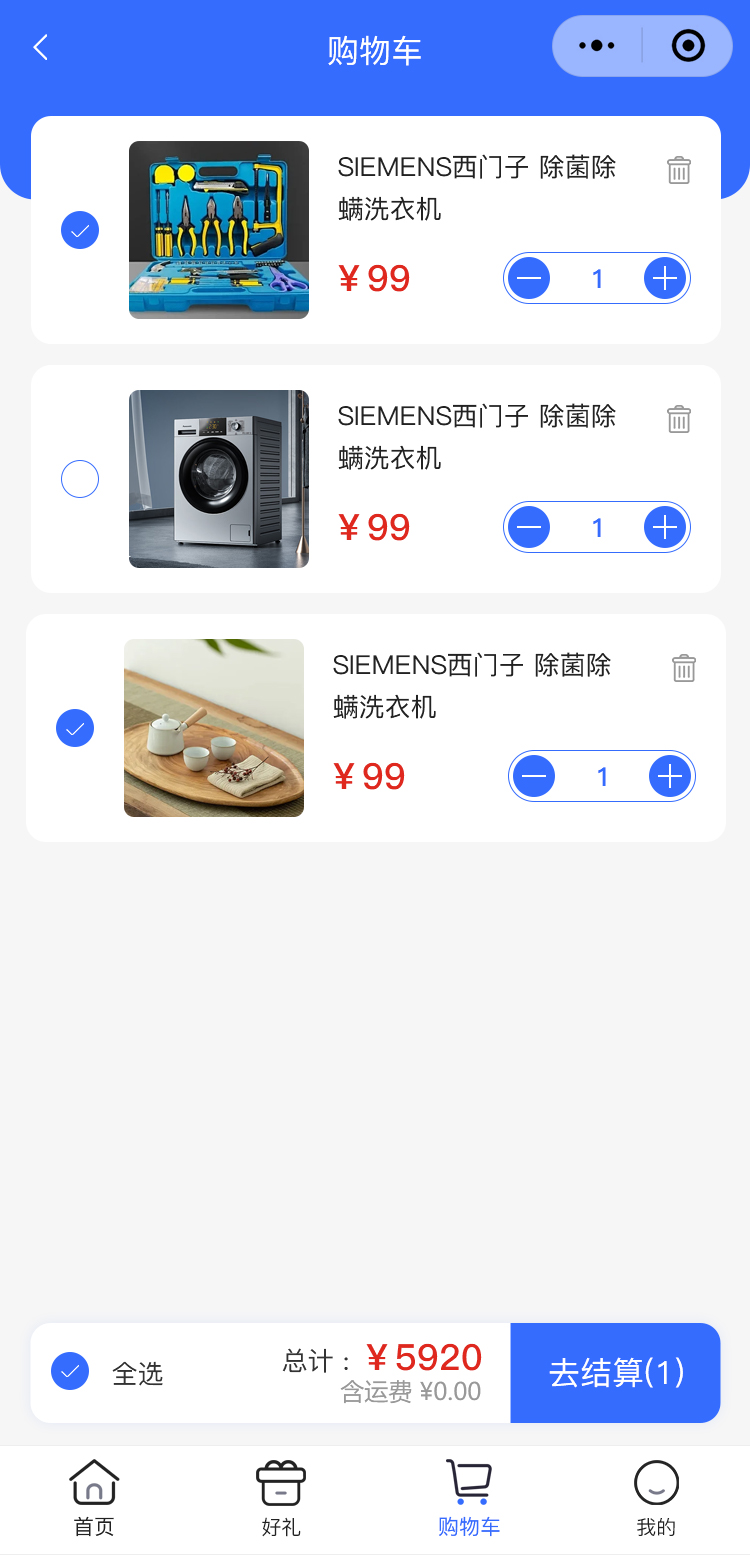Remove the washing machine item via trash icon

click(679, 419)
